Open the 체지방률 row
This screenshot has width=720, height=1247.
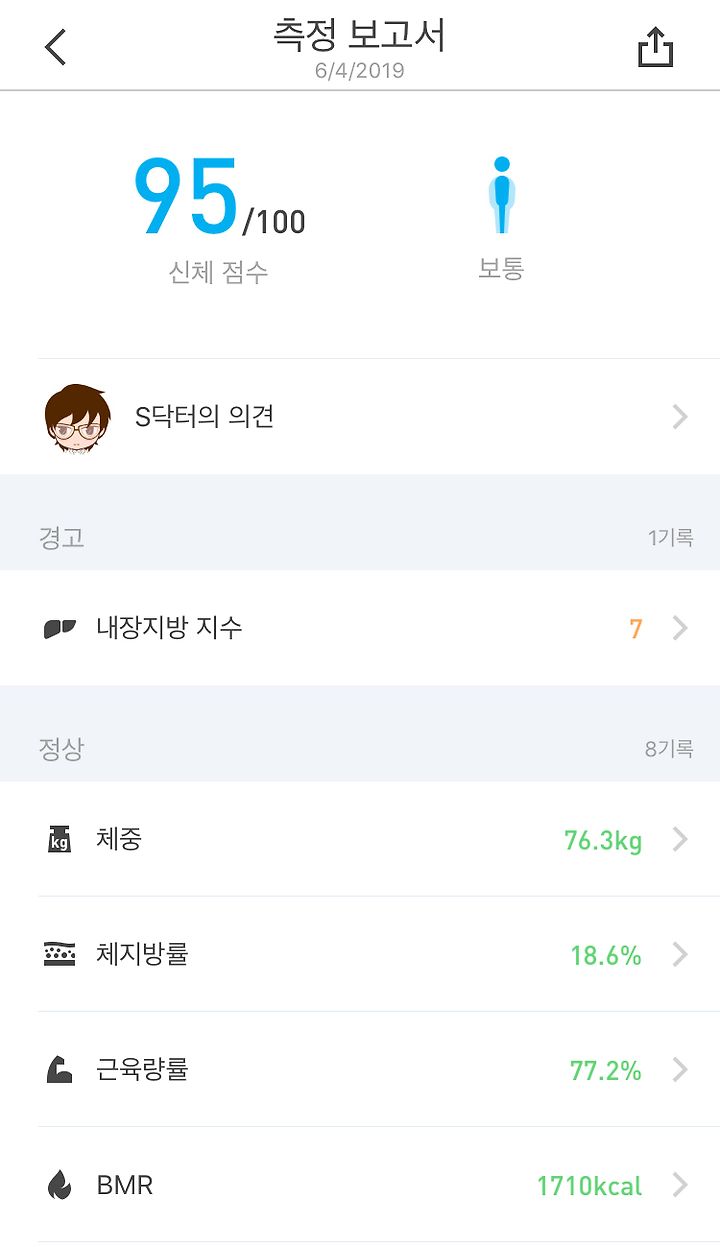click(x=360, y=954)
